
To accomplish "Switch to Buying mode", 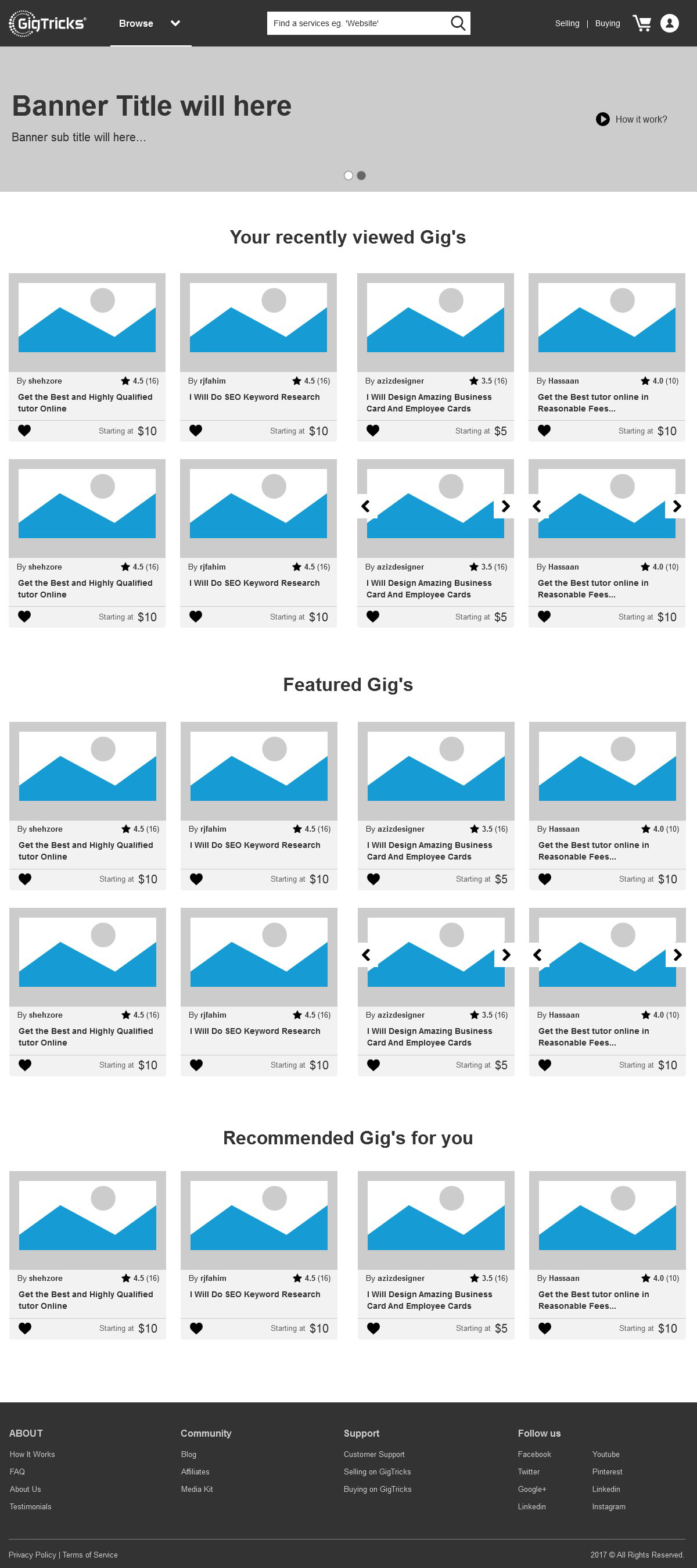I will (607, 23).
